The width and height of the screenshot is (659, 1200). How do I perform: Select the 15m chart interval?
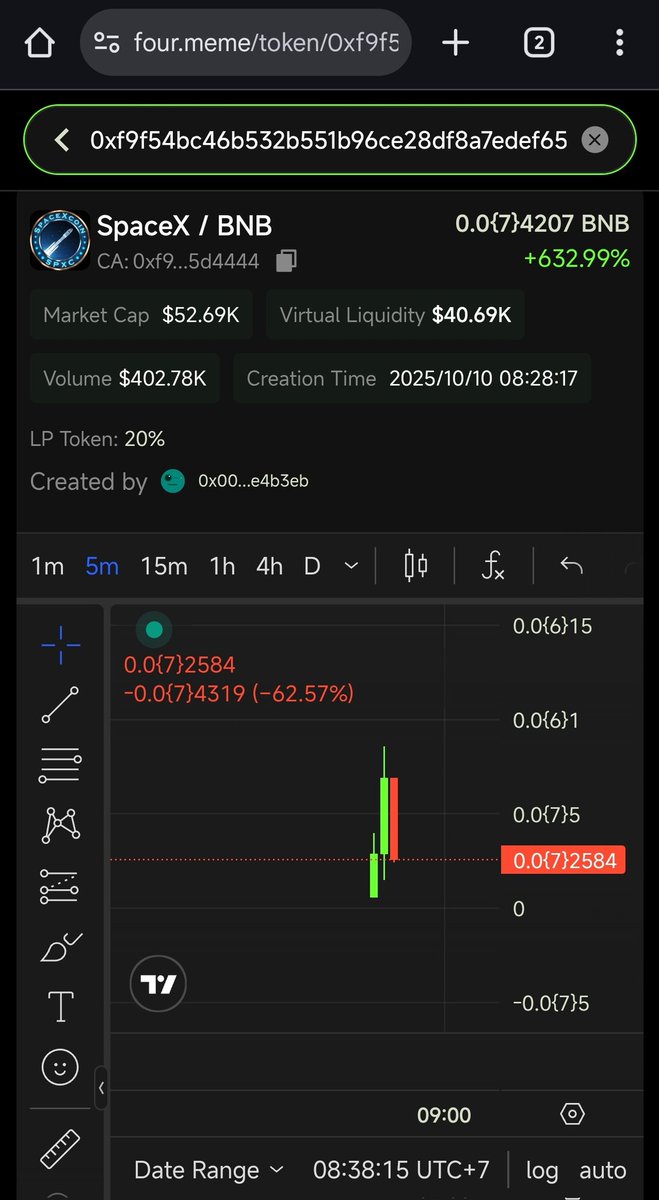click(x=164, y=566)
